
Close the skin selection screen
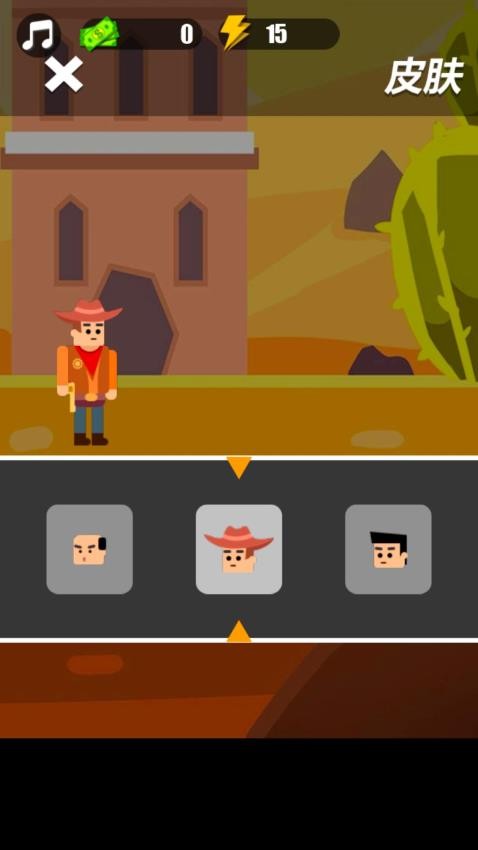63,74
